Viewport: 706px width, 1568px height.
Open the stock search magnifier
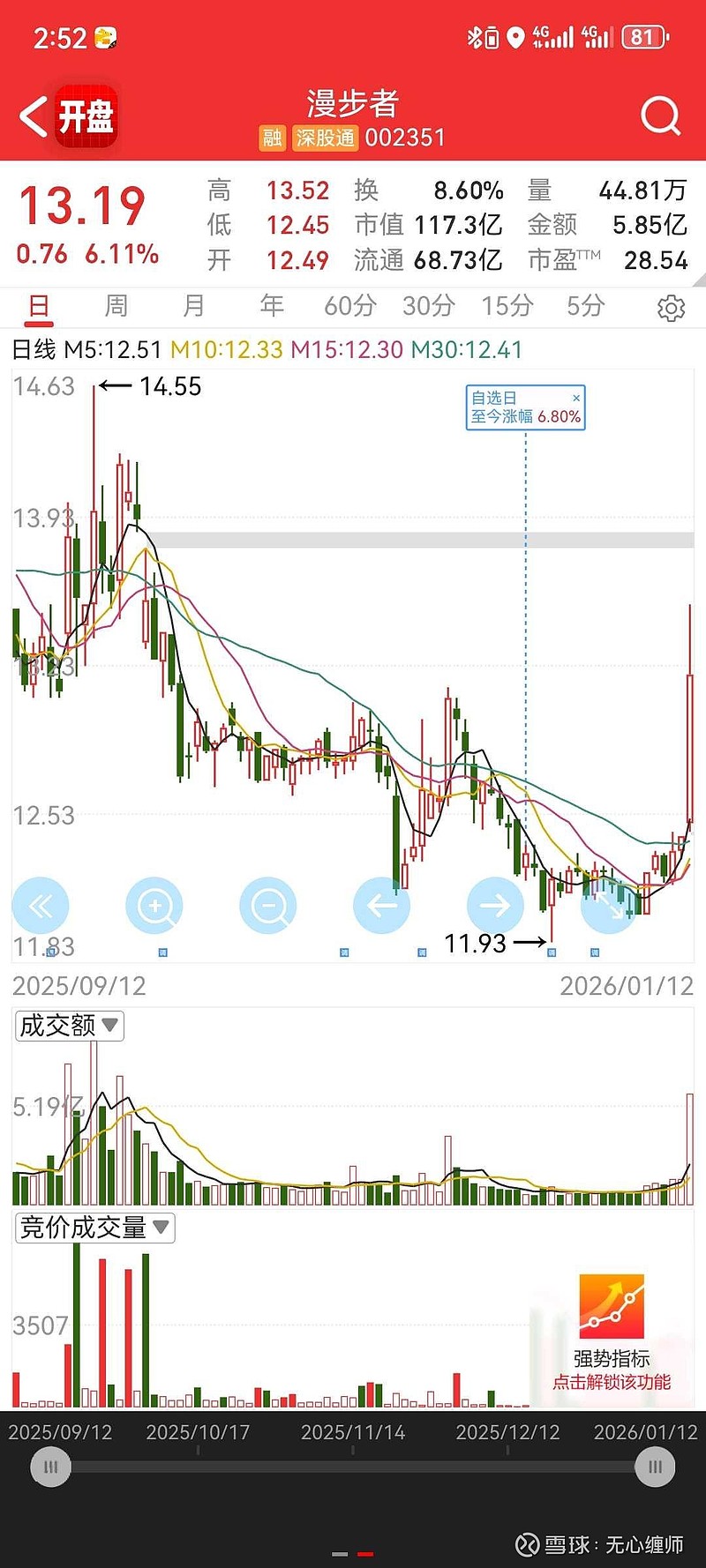660,116
